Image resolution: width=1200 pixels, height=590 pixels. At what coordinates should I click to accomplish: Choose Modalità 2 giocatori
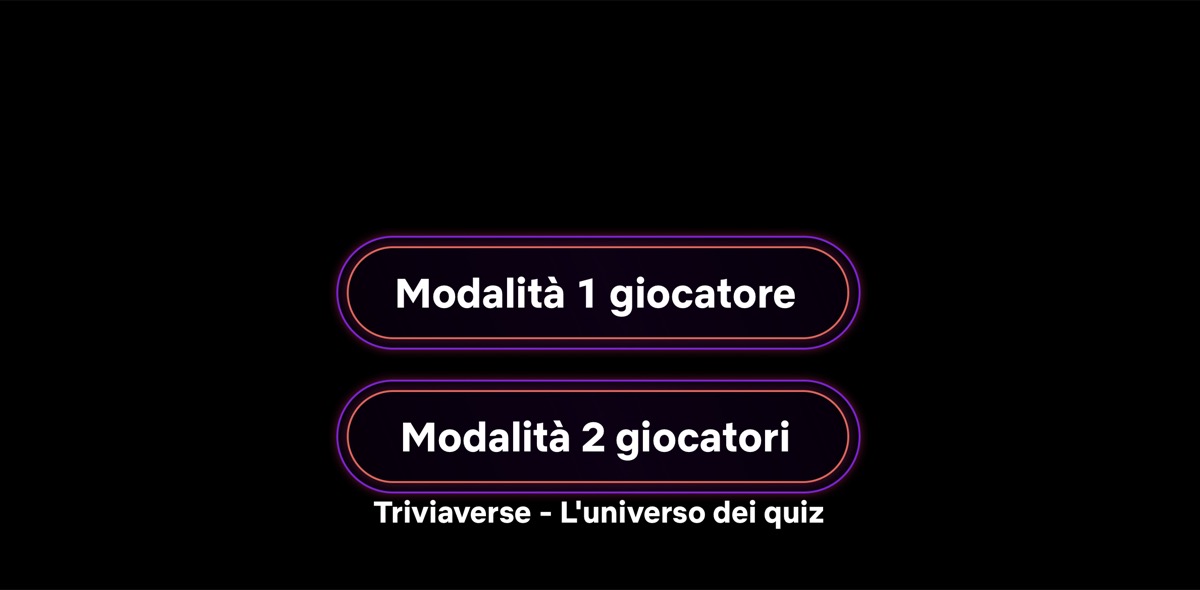pos(597,437)
